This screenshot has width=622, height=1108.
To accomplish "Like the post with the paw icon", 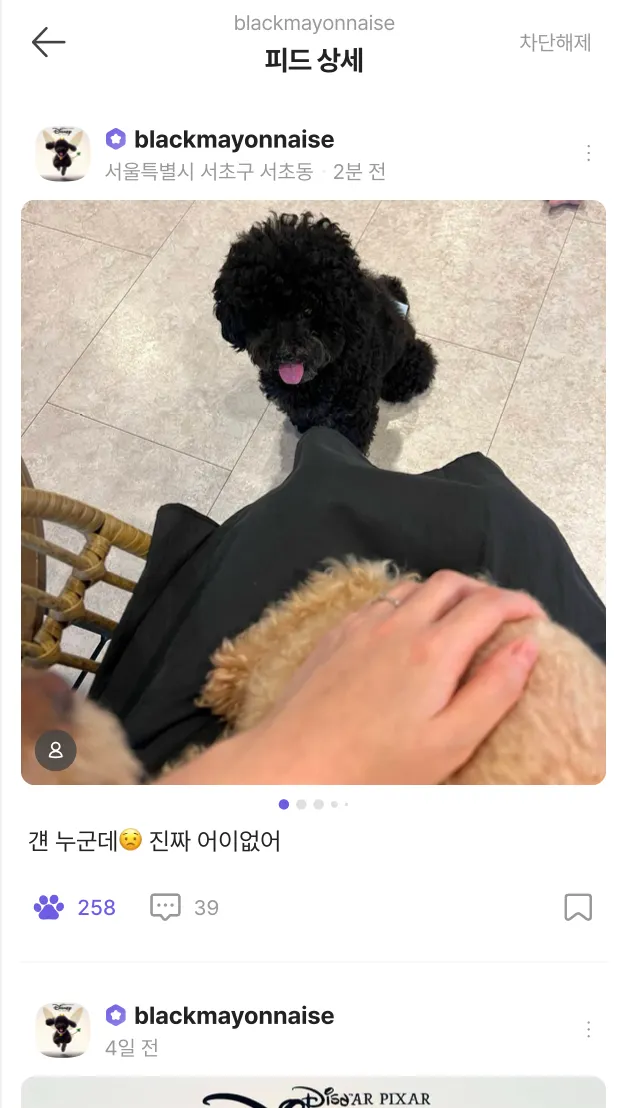I will [x=49, y=907].
